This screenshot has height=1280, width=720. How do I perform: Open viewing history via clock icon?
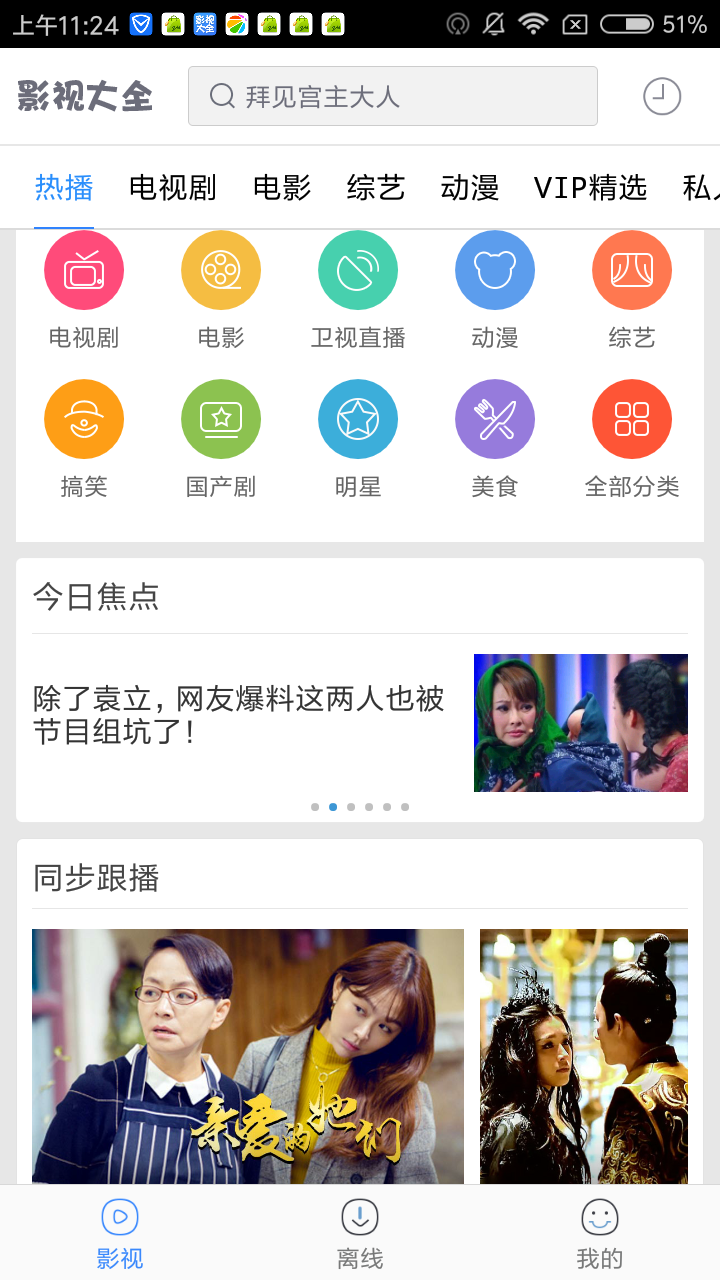coord(662,96)
